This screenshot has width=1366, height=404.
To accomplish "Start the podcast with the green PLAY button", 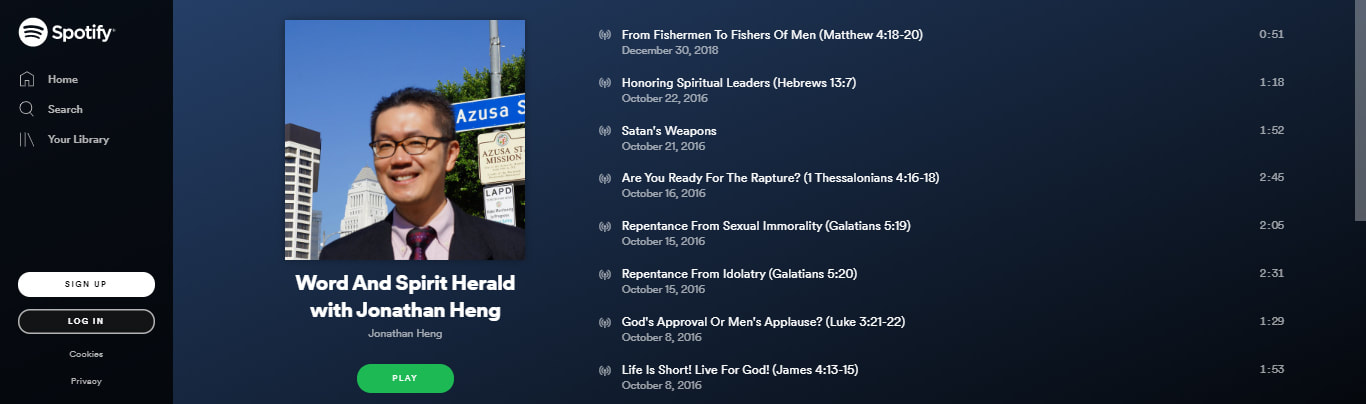I will (x=405, y=378).
